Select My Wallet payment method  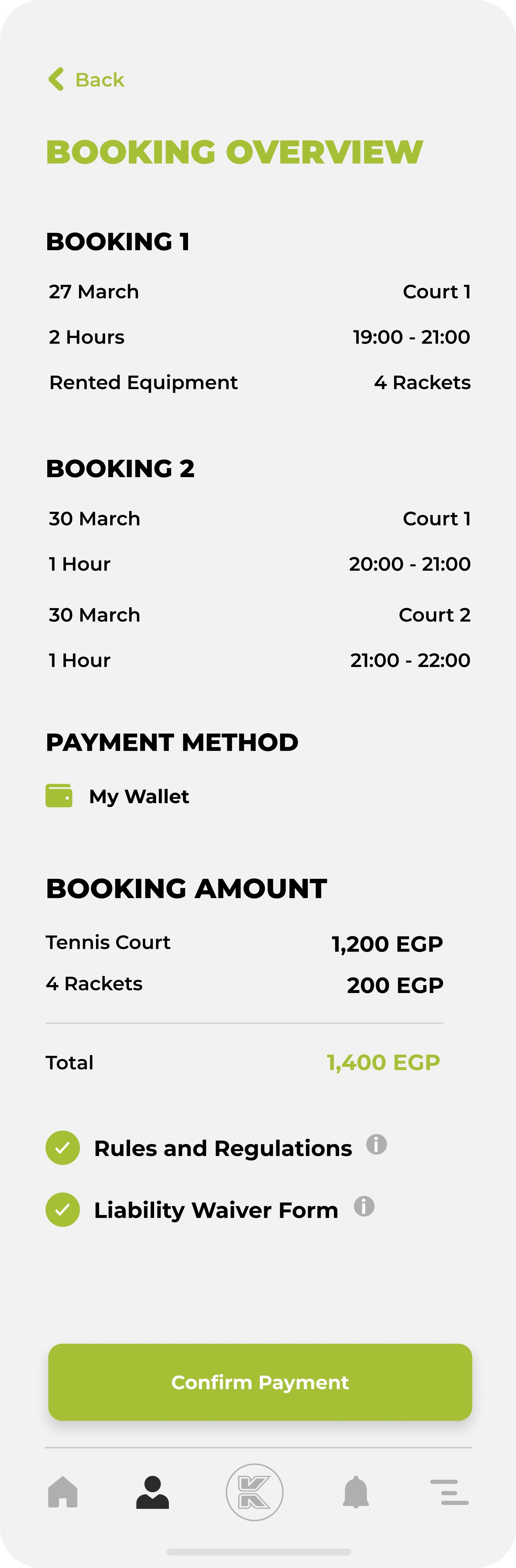(x=118, y=796)
